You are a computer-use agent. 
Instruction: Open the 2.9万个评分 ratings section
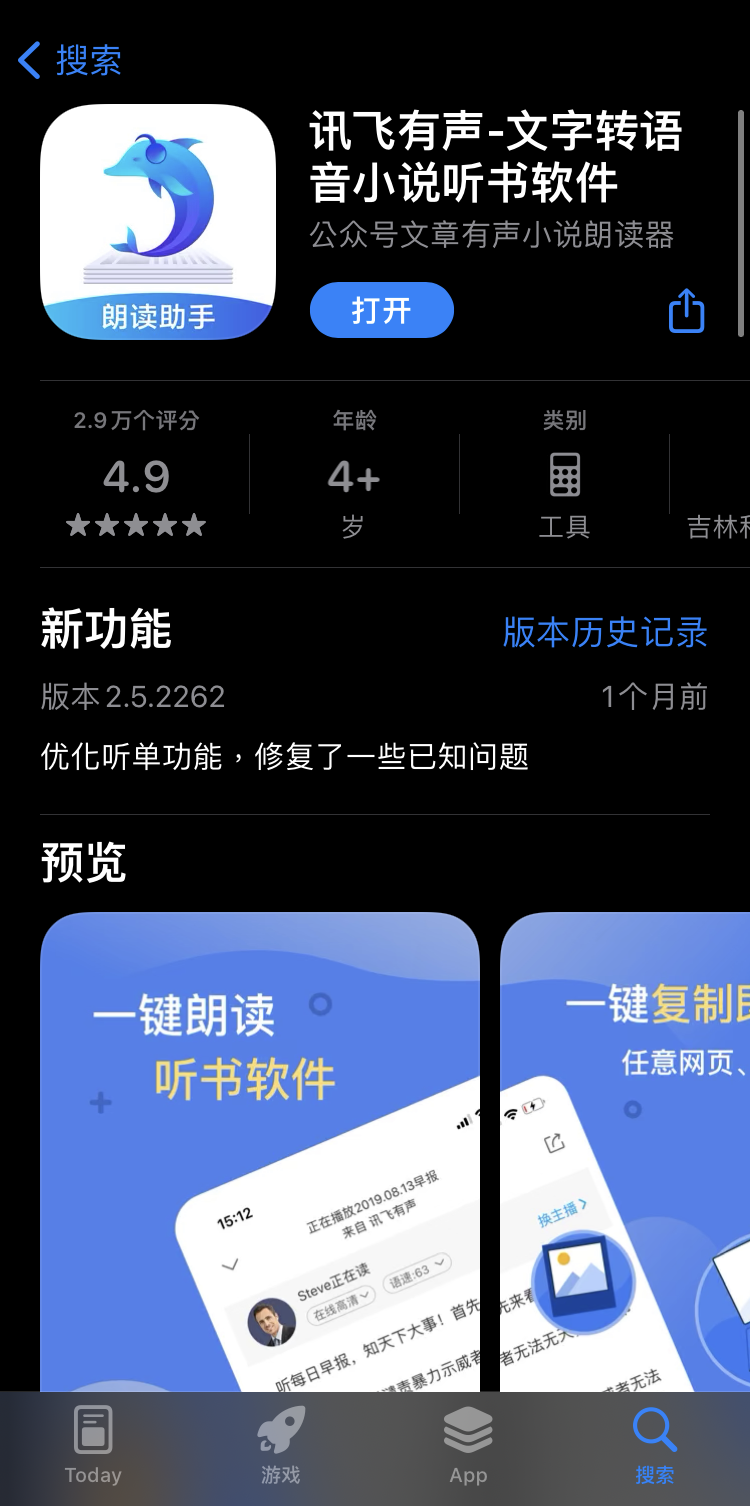pos(137,476)
